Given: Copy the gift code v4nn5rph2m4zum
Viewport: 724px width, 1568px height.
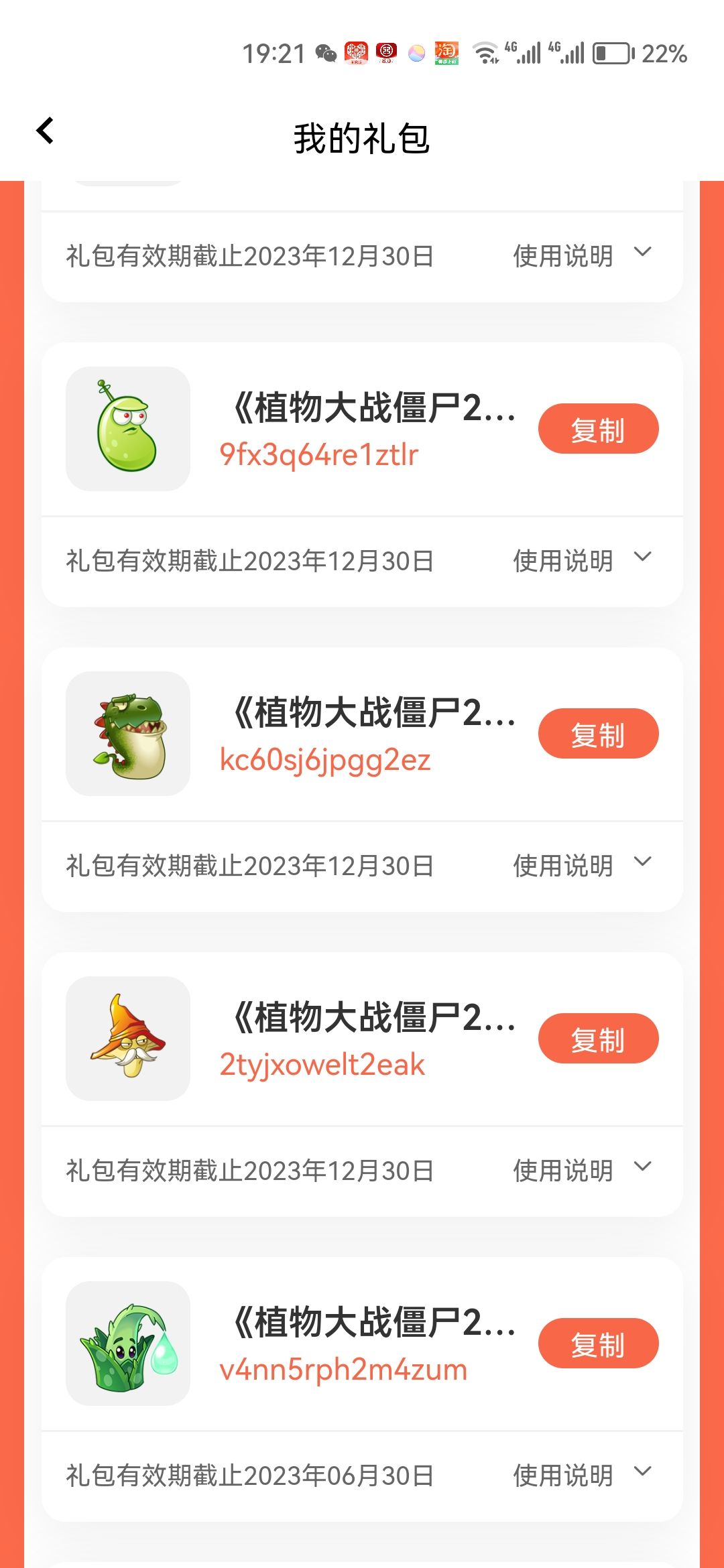Looking at the screenshot, I should click(598, 1344).
